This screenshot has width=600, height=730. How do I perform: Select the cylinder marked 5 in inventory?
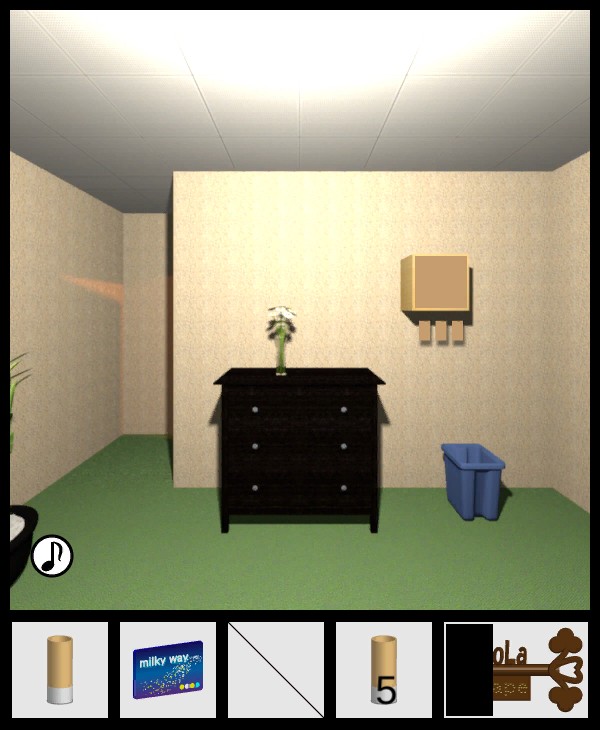(x=384, y=670)
